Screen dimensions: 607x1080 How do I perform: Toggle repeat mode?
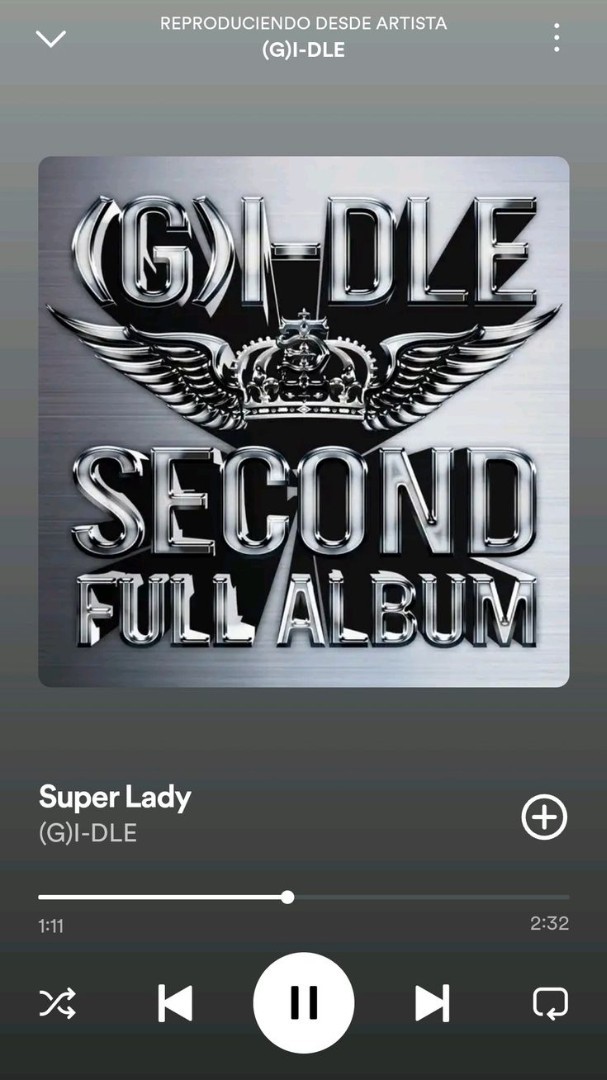(x=550, y=1003)
